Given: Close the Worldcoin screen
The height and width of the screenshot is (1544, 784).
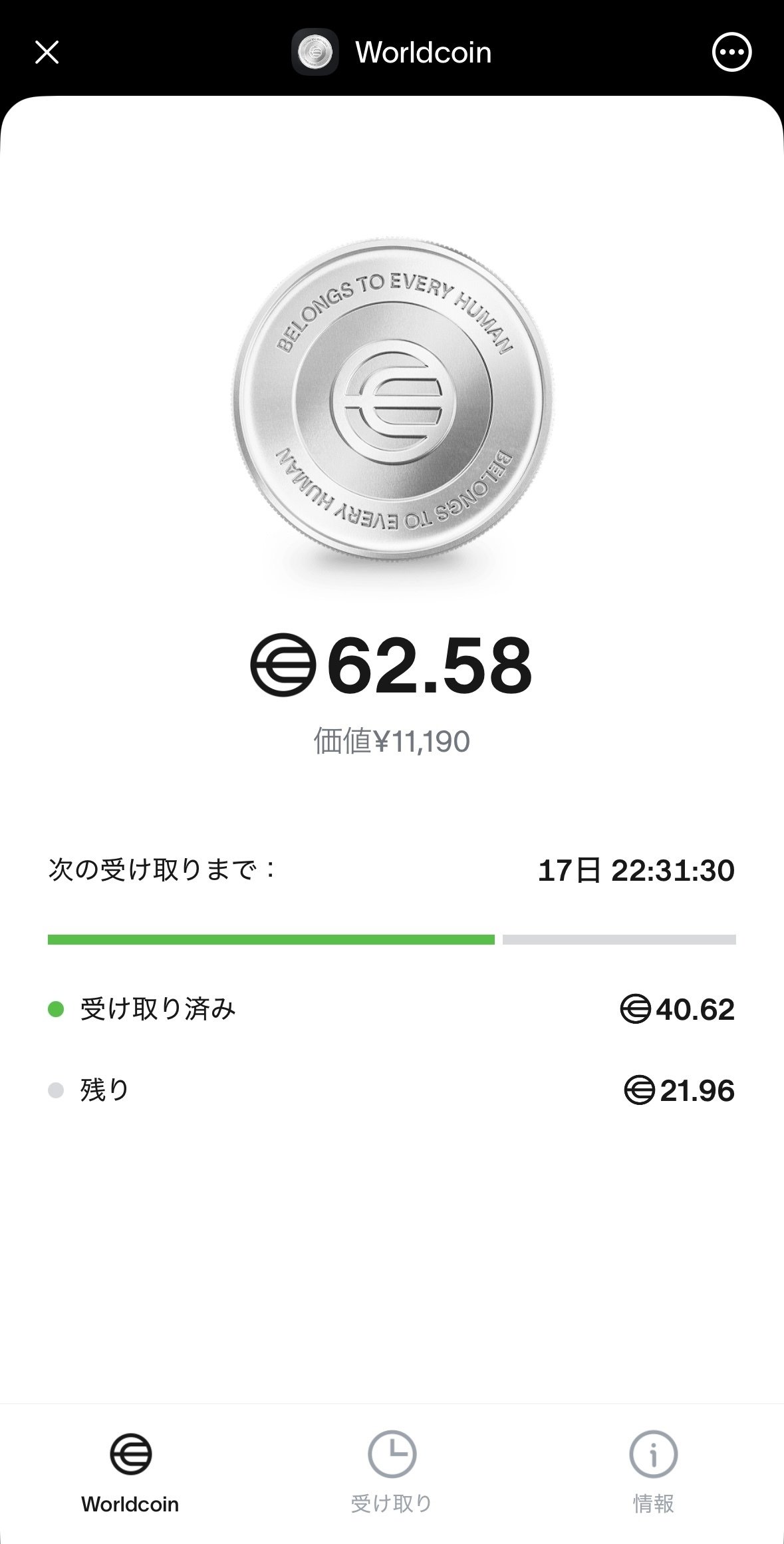Looking at the screenshot, I should click(47, 52).
